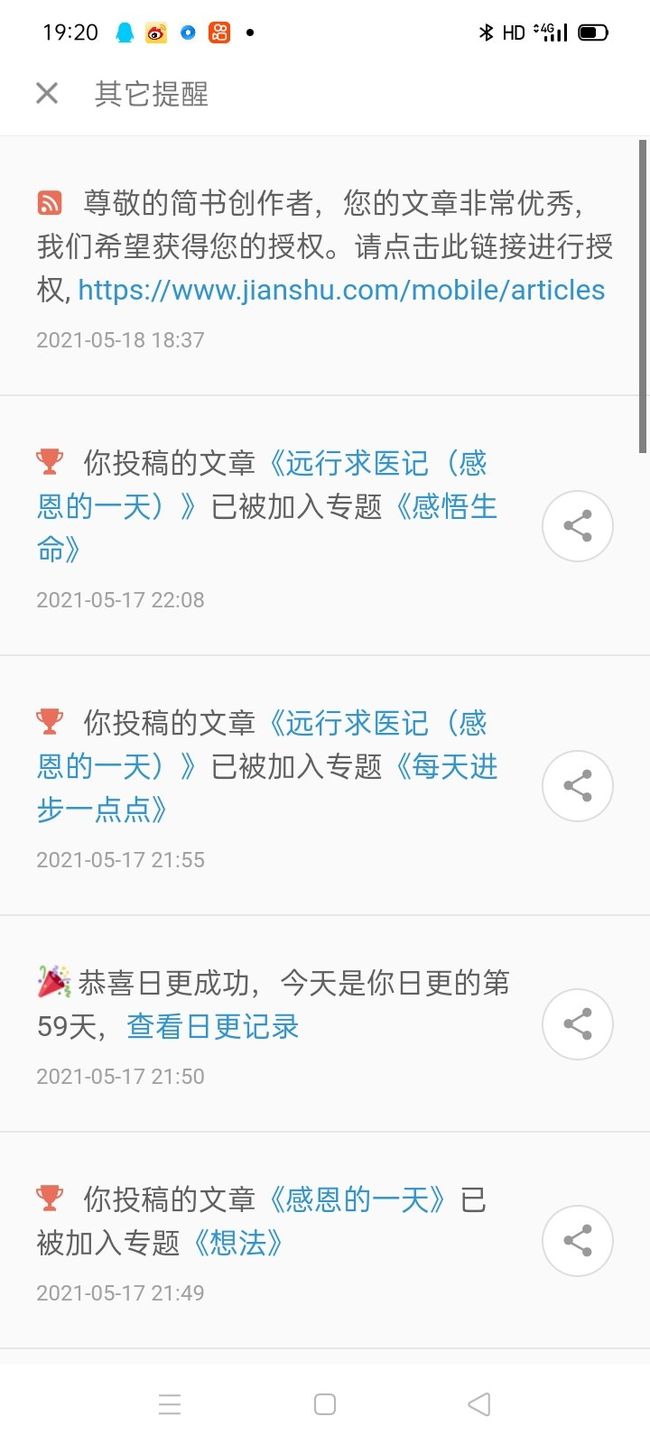Open the 《感悟生命》 collection link
Screen dimensions: 650x1444
(267, 527)
